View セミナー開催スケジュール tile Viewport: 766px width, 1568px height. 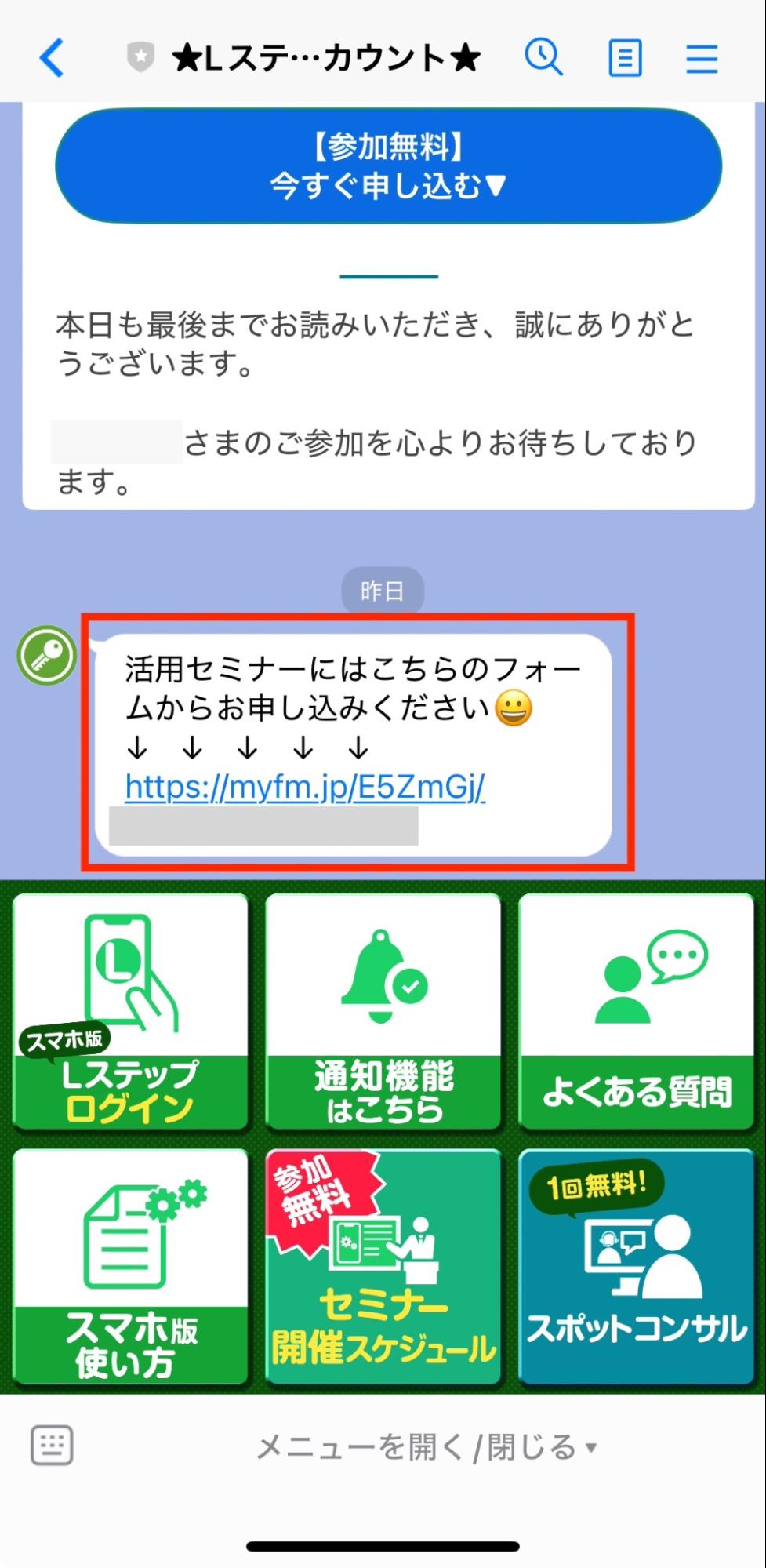point(383,1266)
